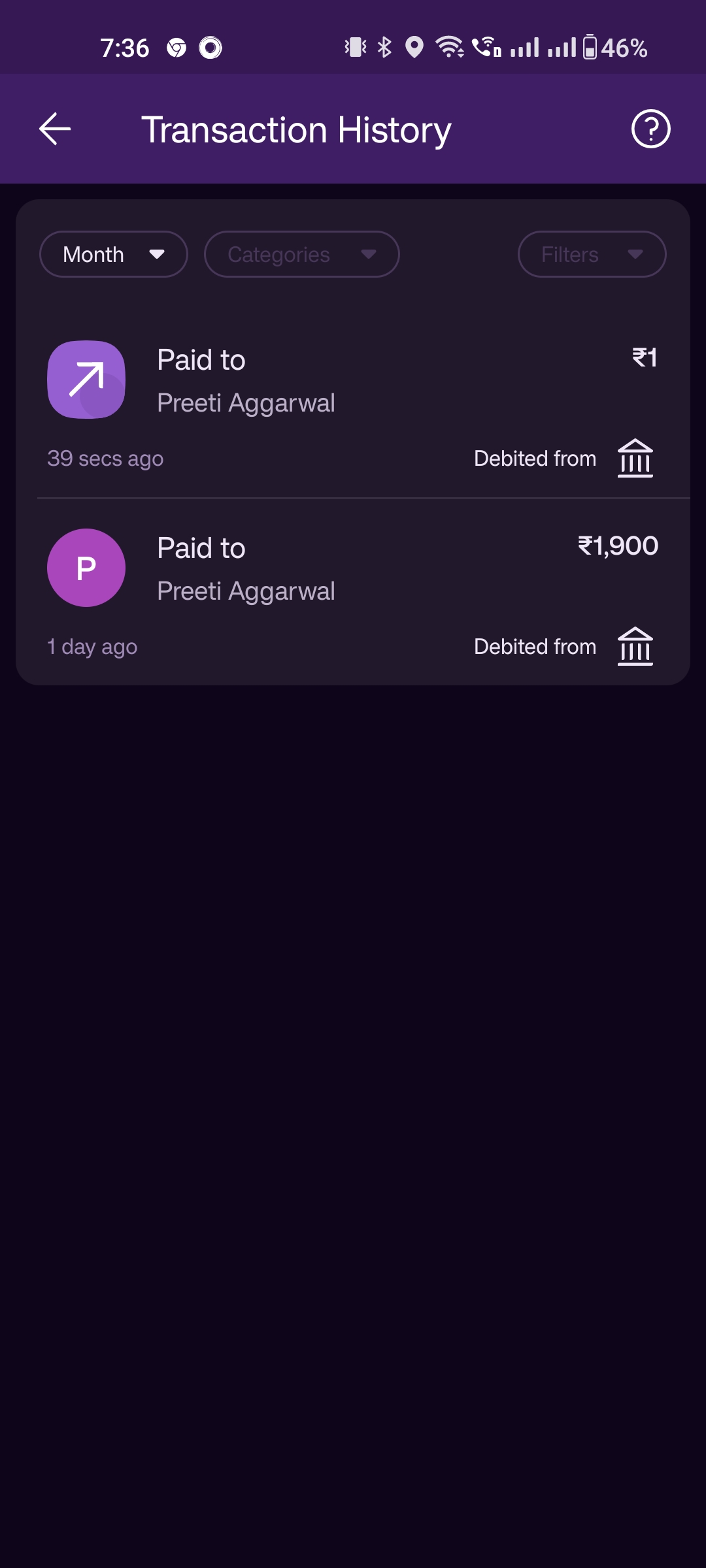This screenshot has width=706, height=1568.
Task: Expand the Filters dropdown
Action: (592, 254)
